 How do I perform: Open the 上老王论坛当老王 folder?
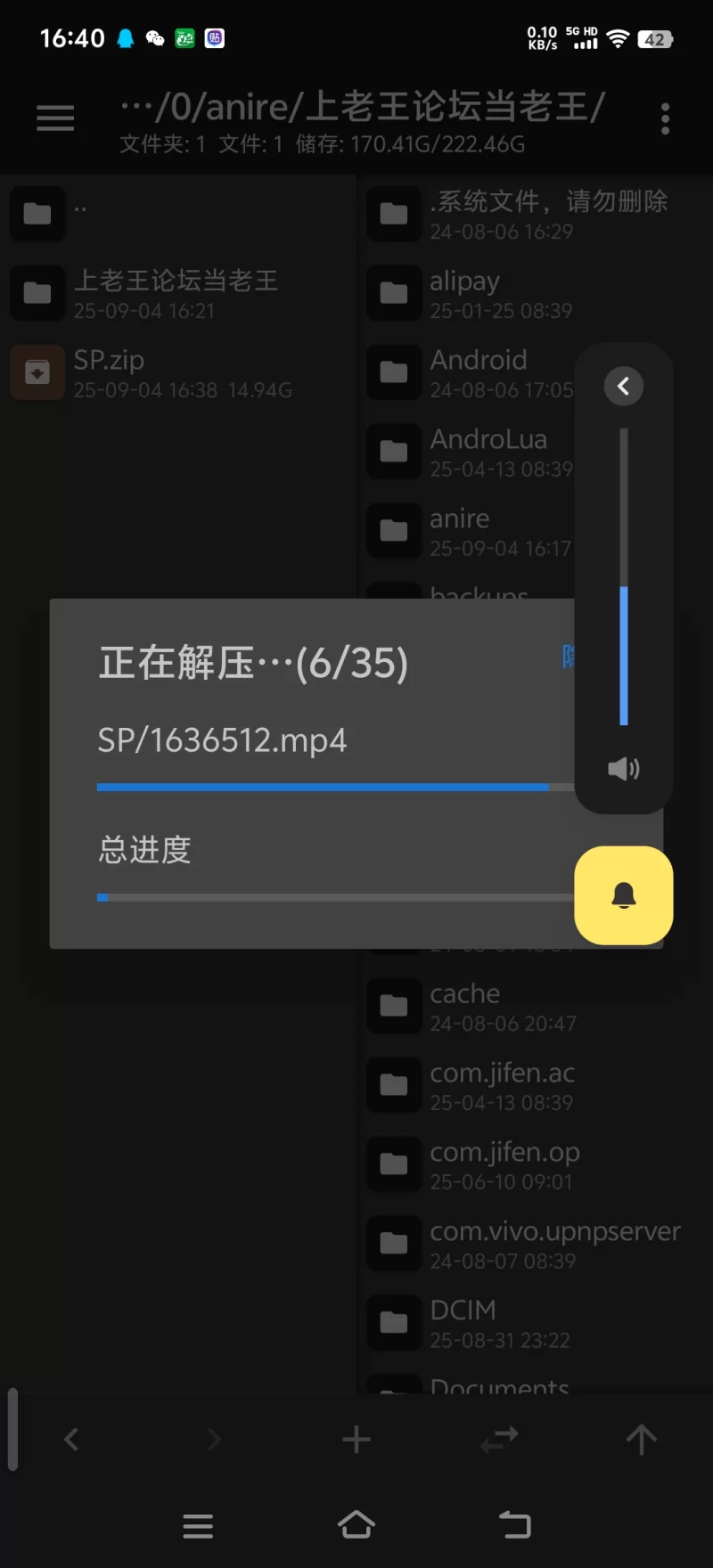pyautogui.click(x=178, y=293)
